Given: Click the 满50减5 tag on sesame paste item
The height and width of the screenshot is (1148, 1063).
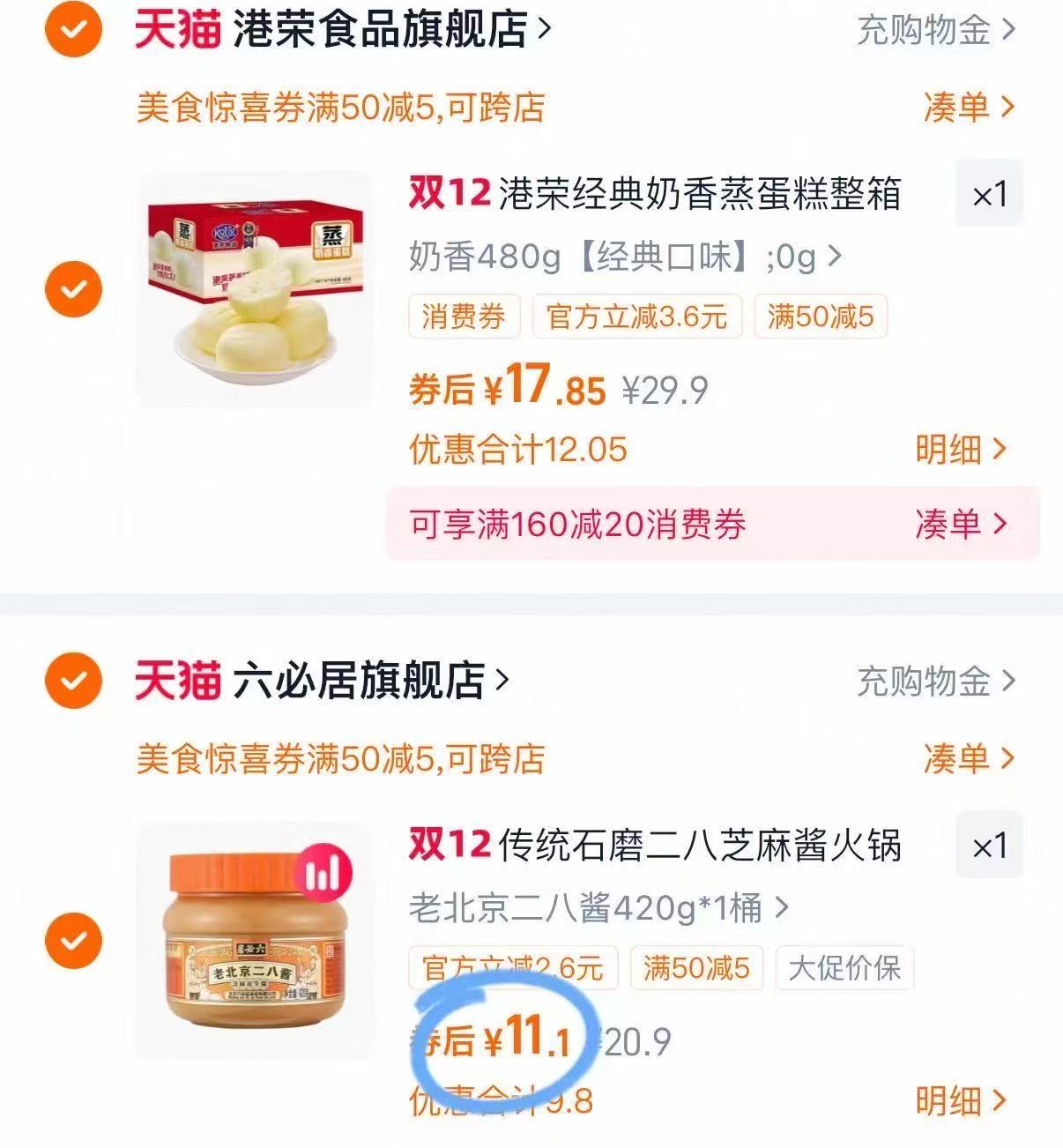Looking at the screenshot, I should (x=696, y=969).
